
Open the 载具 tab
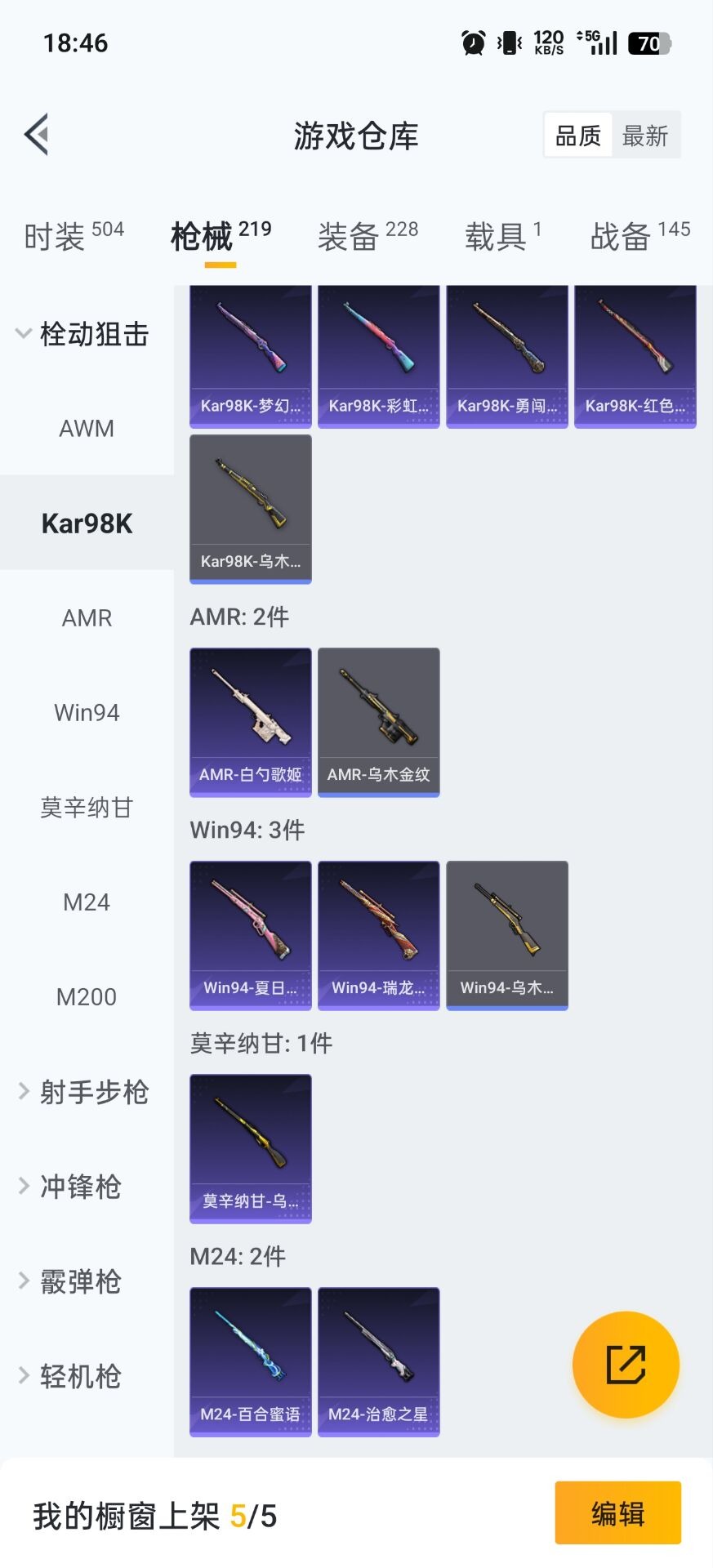[502, 236]
